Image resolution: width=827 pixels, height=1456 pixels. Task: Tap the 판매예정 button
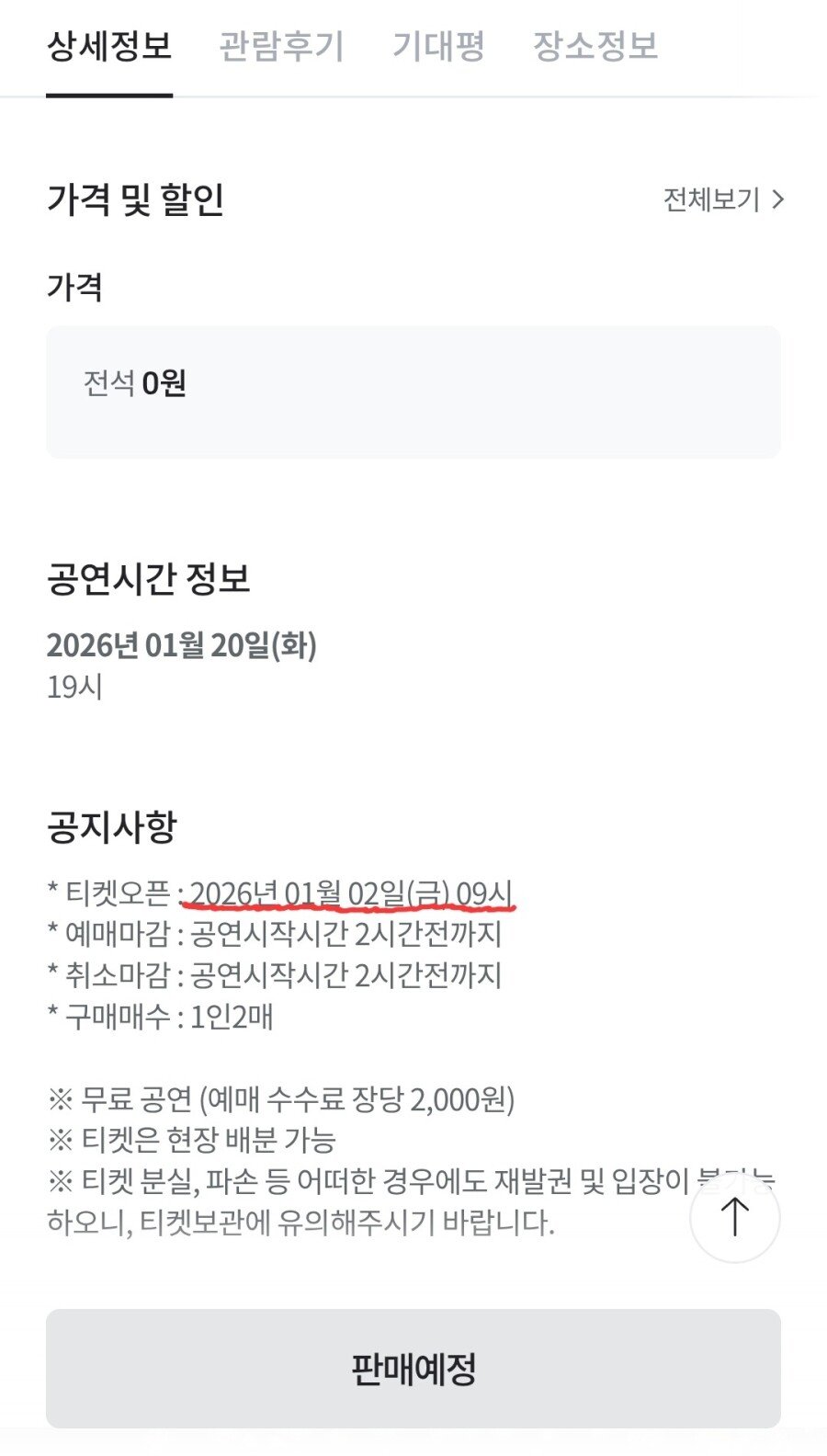pos(413,1369)
